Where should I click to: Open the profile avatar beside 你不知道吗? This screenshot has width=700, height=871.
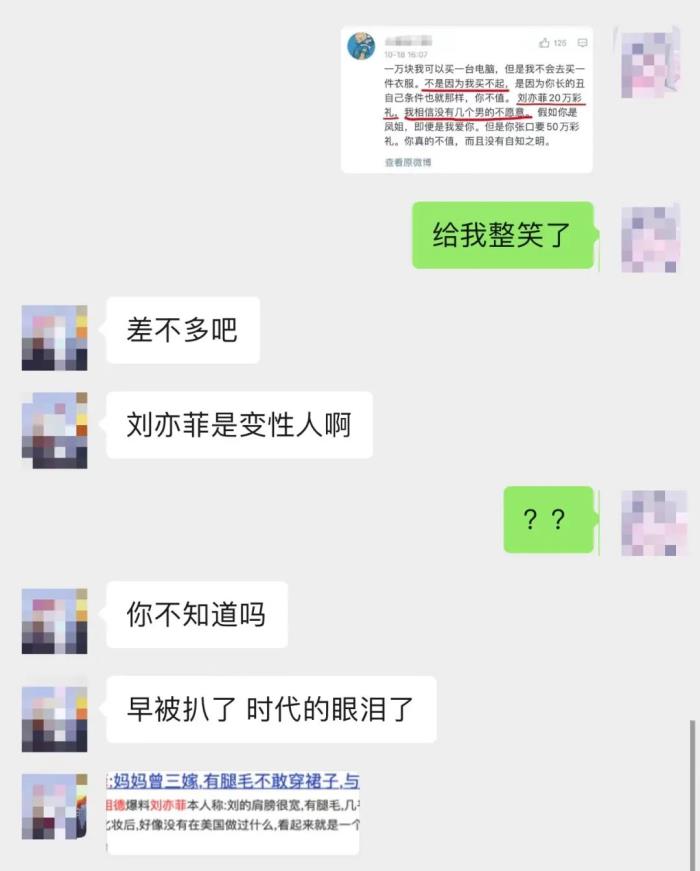coord(55,621)
